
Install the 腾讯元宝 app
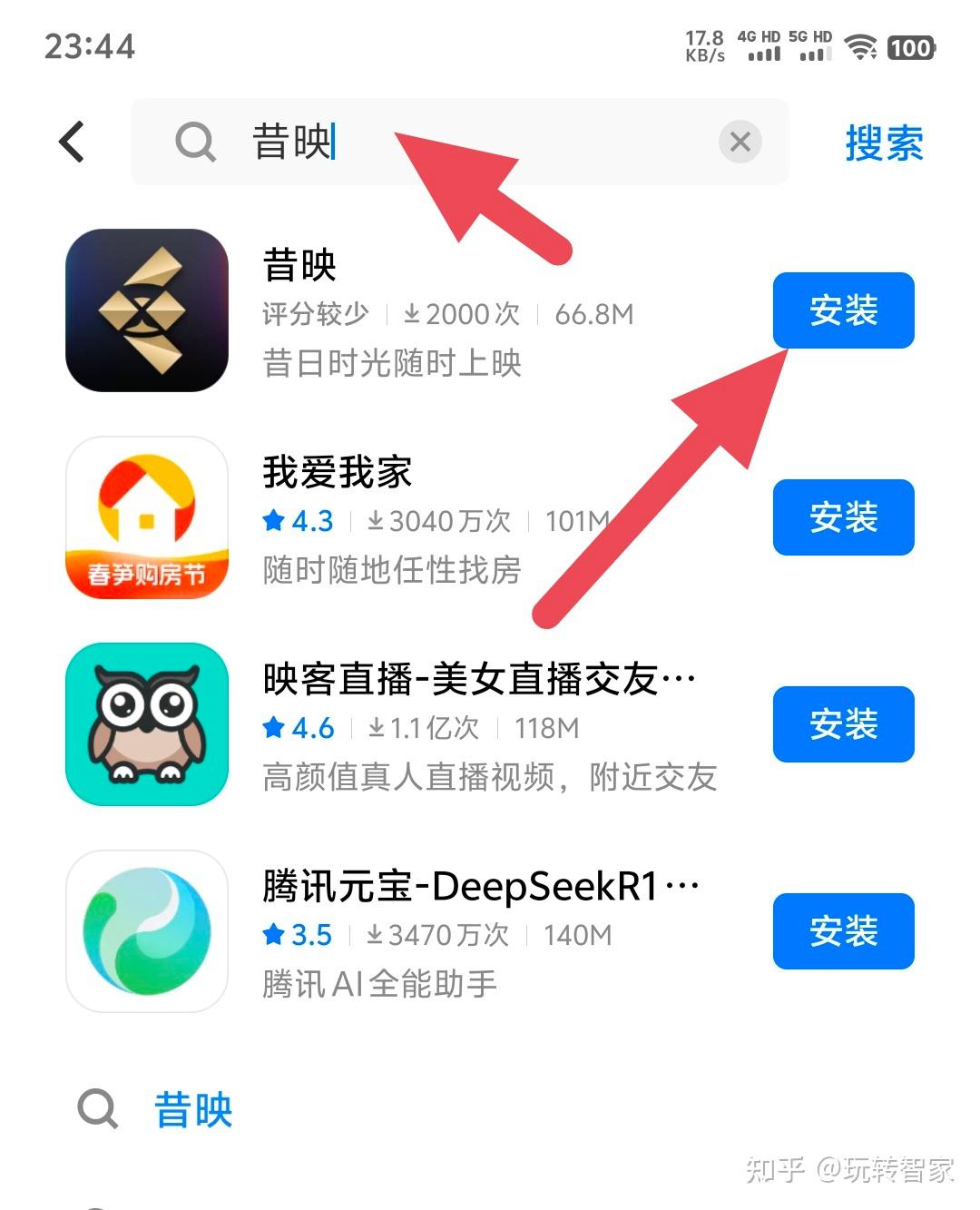[x=843, y=931]
